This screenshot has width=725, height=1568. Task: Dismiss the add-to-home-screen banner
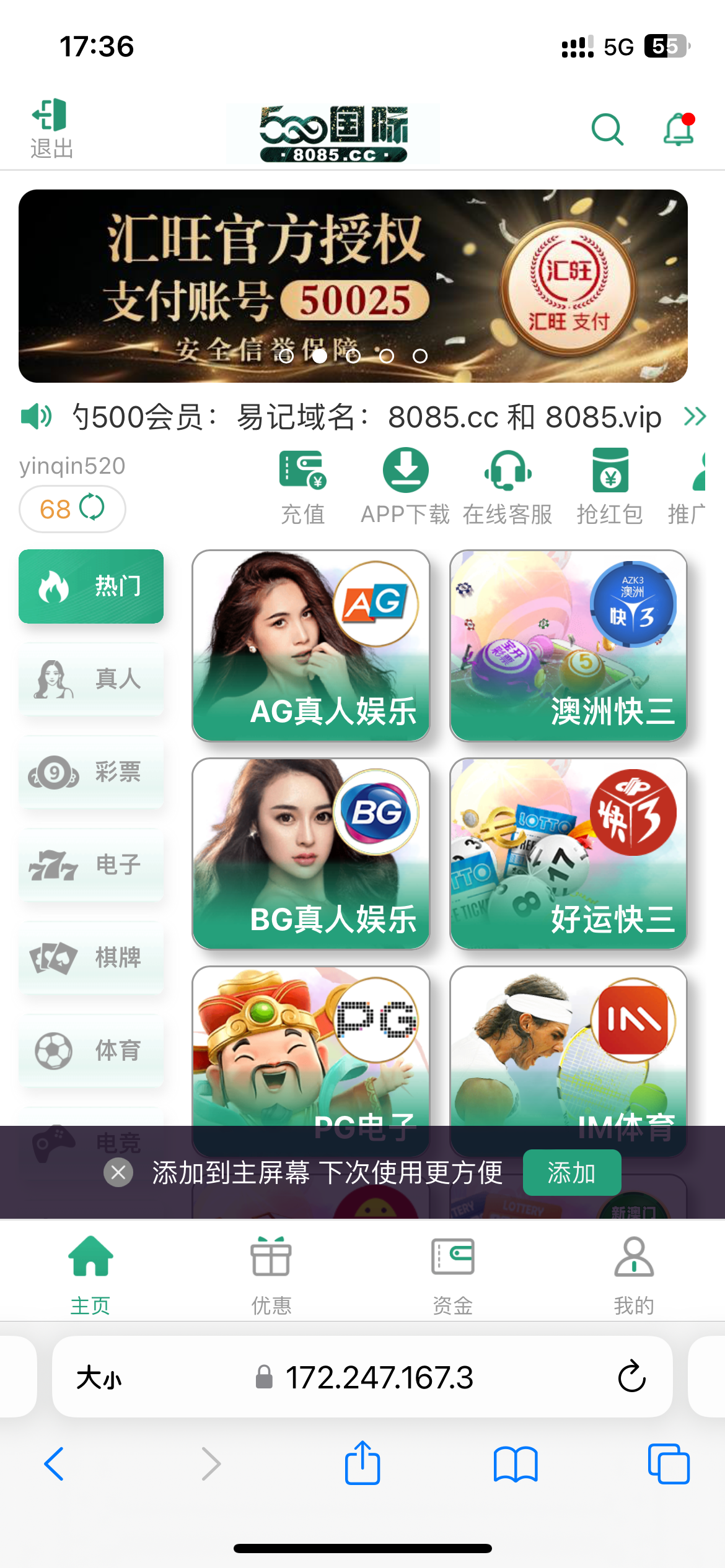[118, 1172]
